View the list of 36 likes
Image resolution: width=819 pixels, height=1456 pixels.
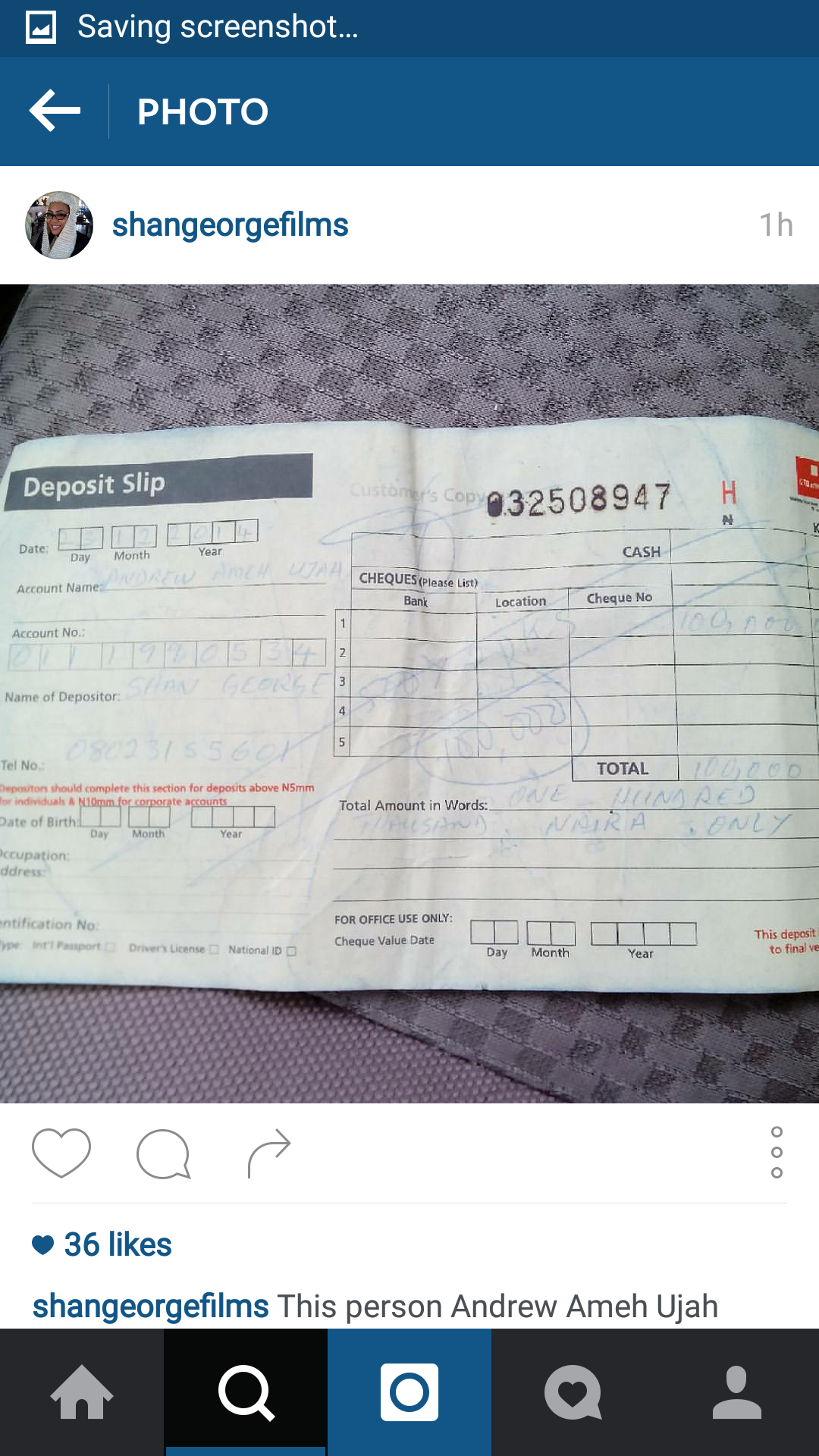(102, 1244)
